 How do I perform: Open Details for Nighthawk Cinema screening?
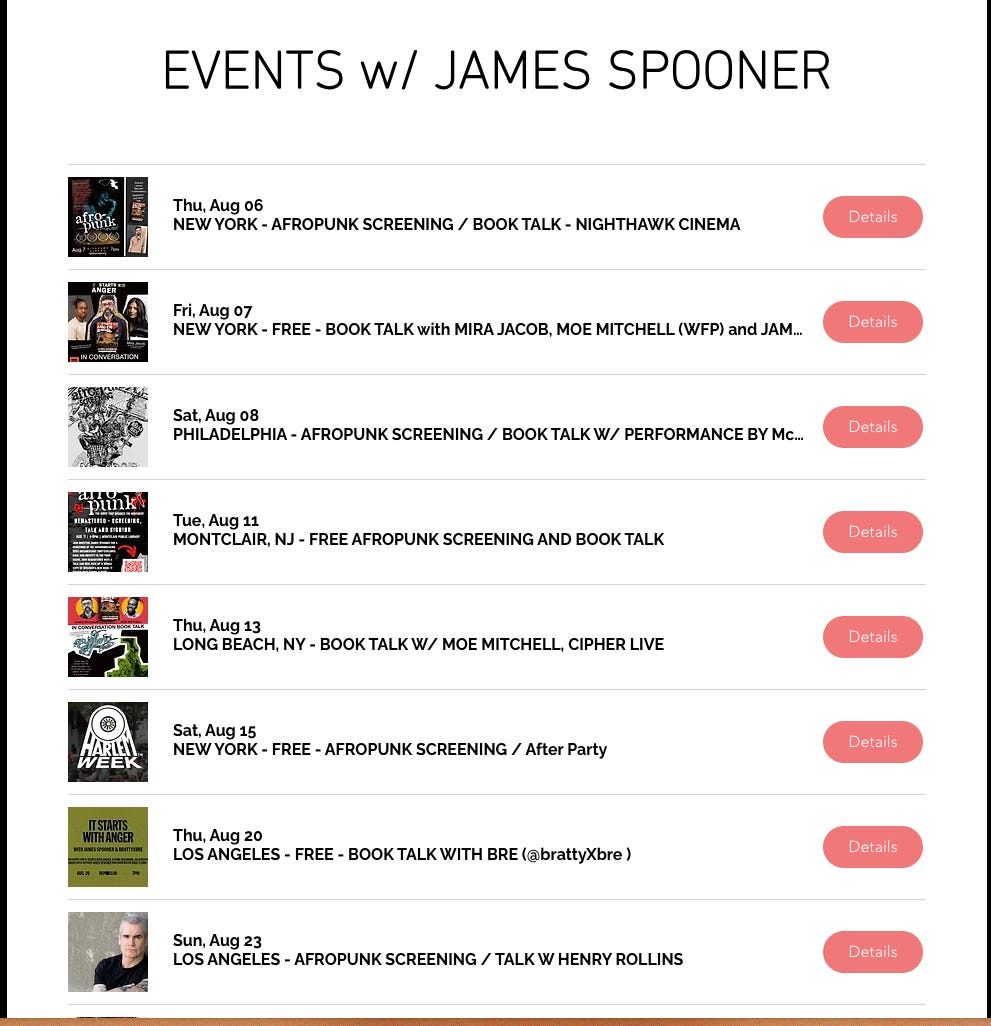point(873,217)
